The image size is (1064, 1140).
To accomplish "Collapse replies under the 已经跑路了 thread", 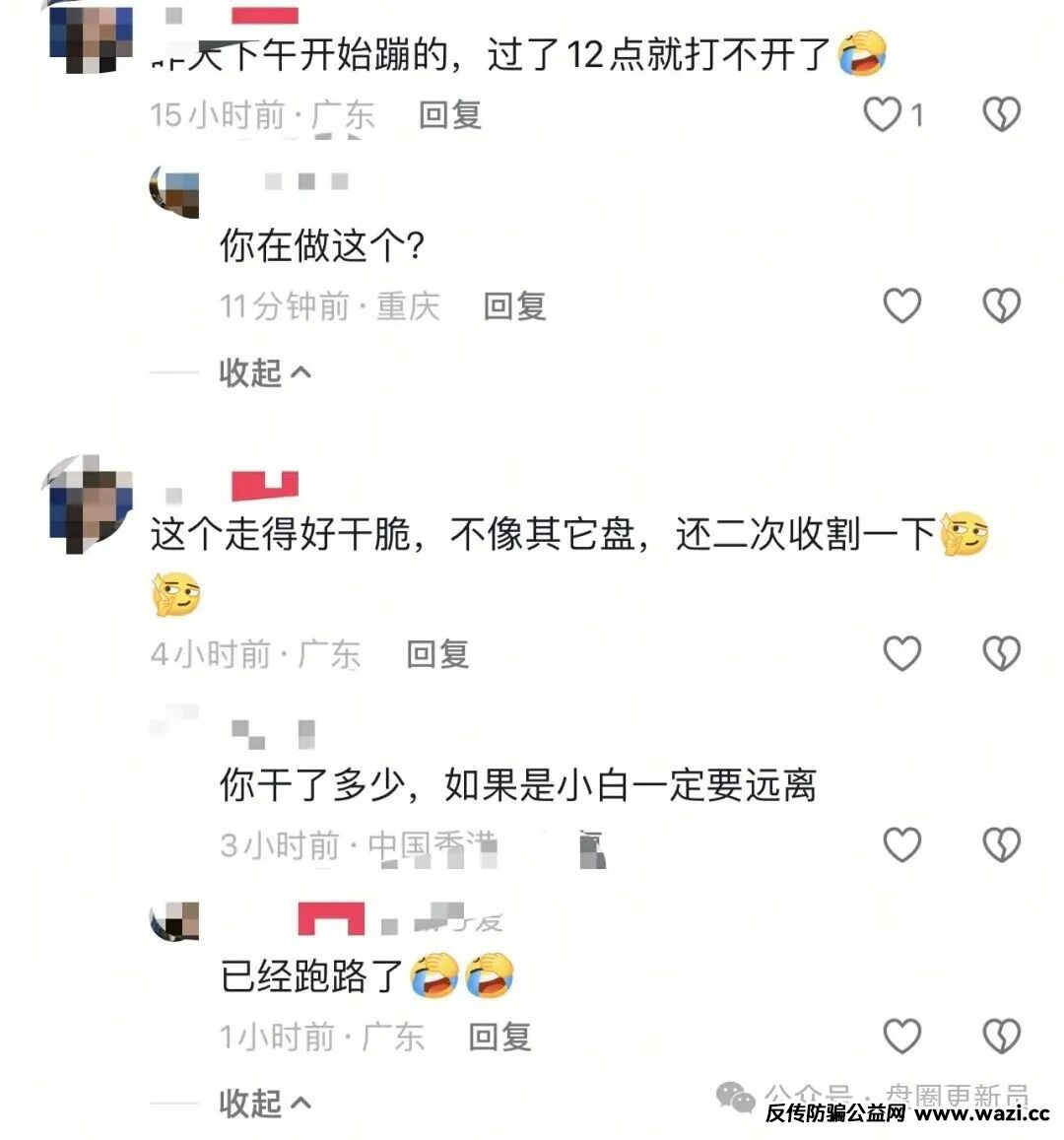I will point(264,1103).
